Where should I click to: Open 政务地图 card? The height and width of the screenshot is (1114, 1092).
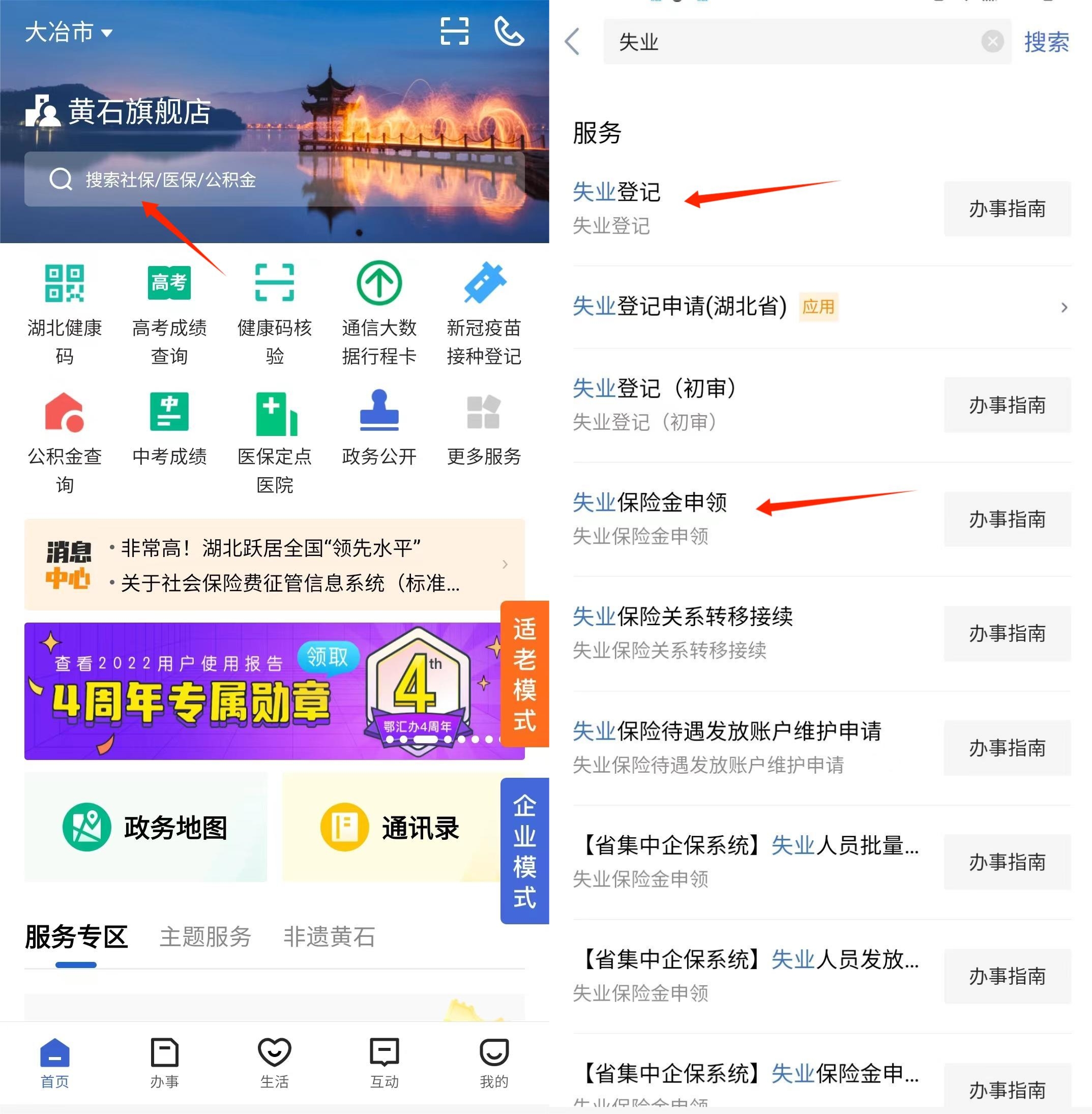tap(145, 827)
